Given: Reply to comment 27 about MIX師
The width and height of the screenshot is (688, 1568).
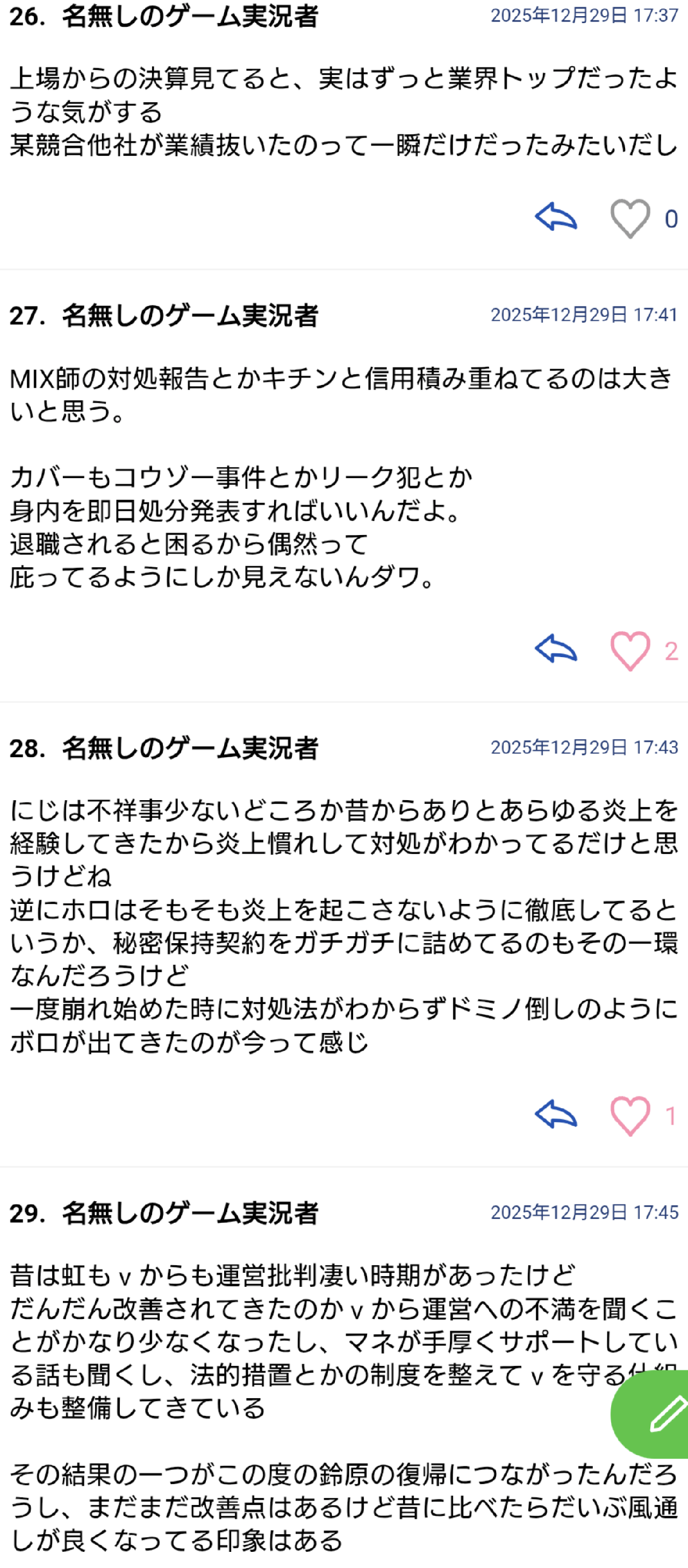Looking at the screenshot, I should click(555, 650).
